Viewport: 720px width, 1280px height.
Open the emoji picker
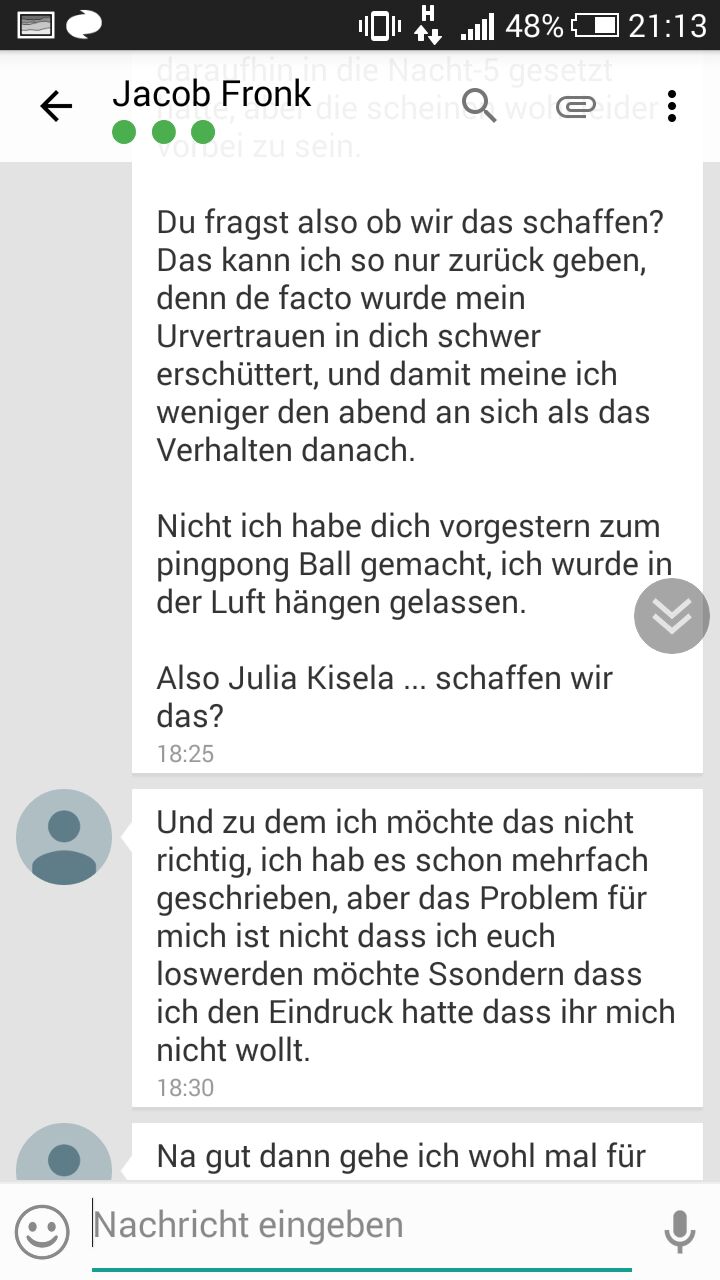42,1231
